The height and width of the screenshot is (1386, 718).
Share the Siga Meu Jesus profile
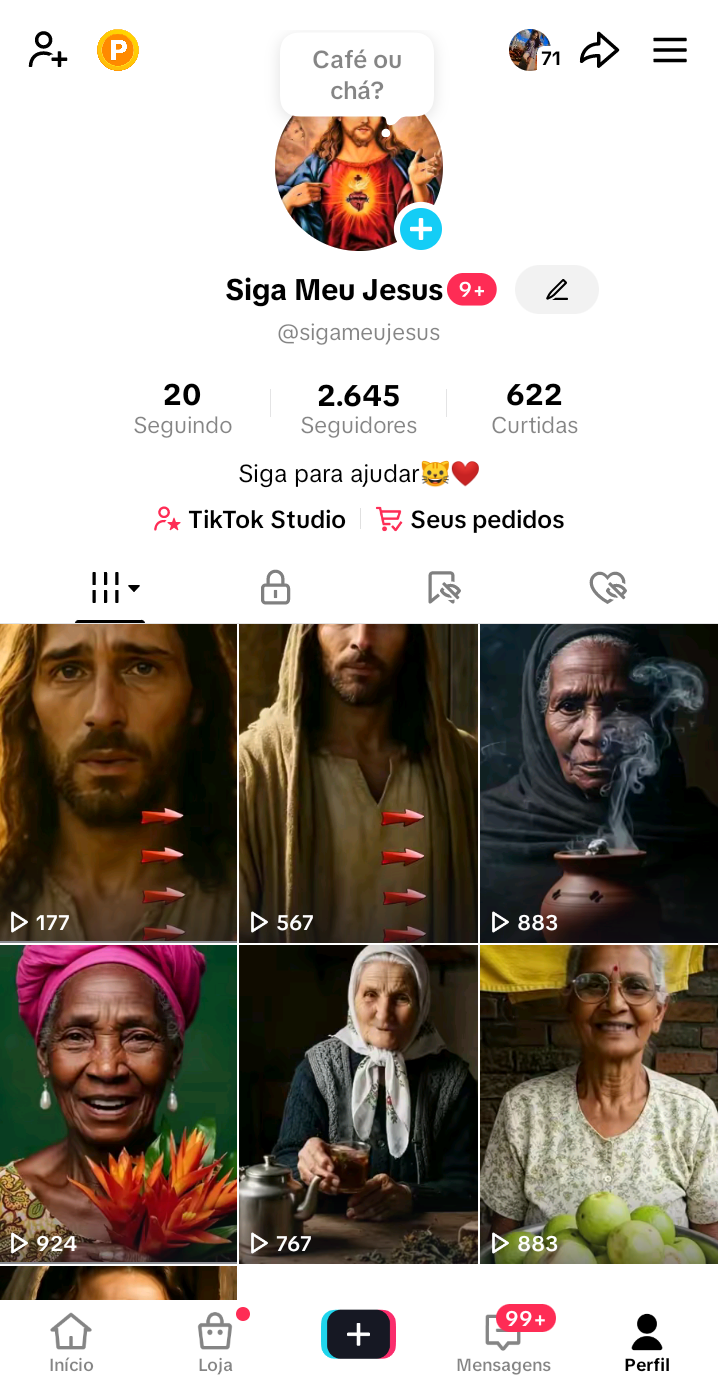pyautogui.click(x=600, y=50)
